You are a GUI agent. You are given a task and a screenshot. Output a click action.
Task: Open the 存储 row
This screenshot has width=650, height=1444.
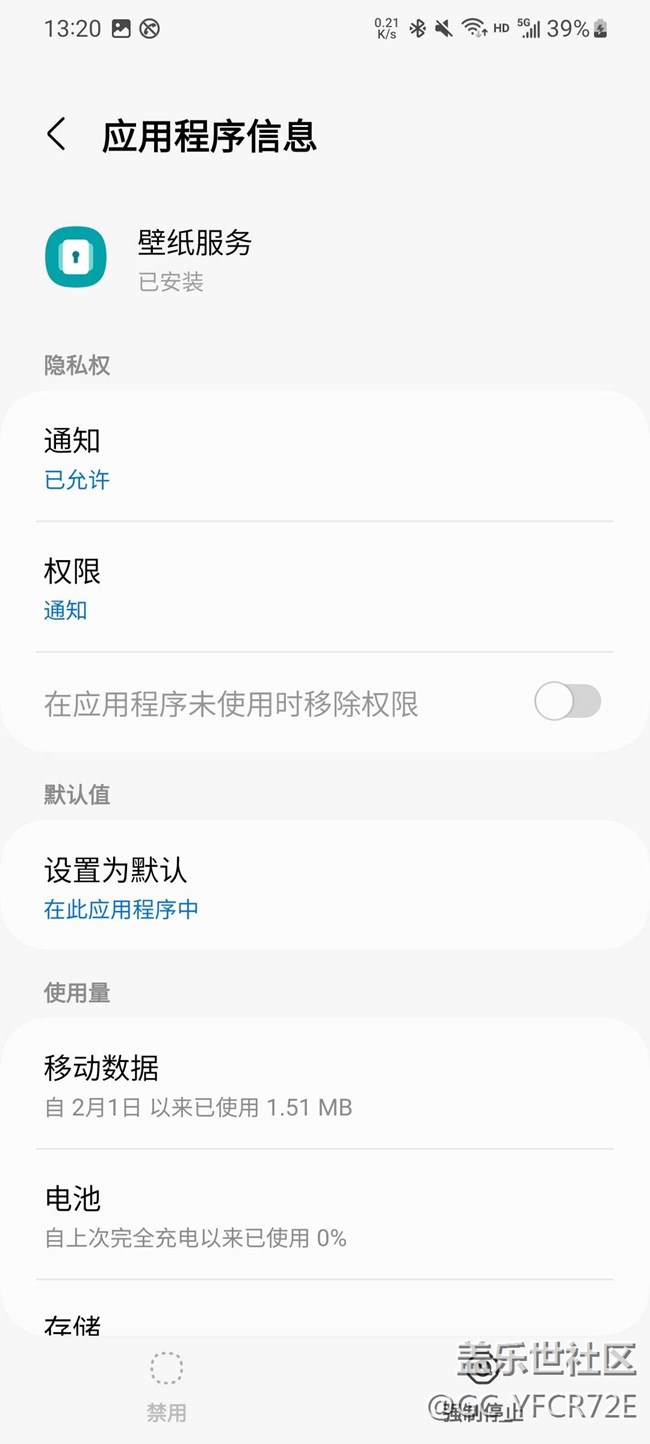tap(325, 1308)
